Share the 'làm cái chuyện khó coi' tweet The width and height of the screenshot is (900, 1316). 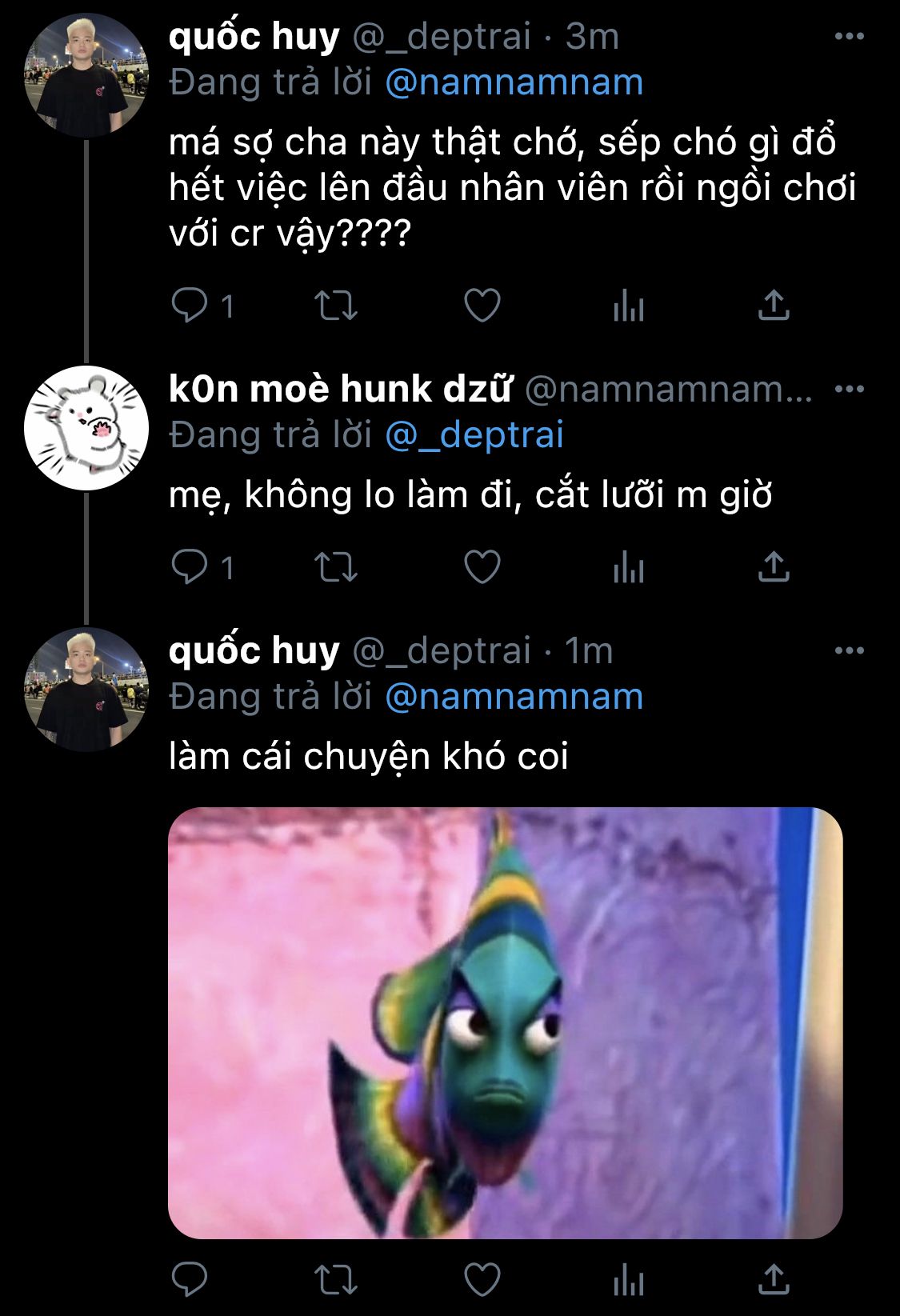click(x=774, y=1279)
